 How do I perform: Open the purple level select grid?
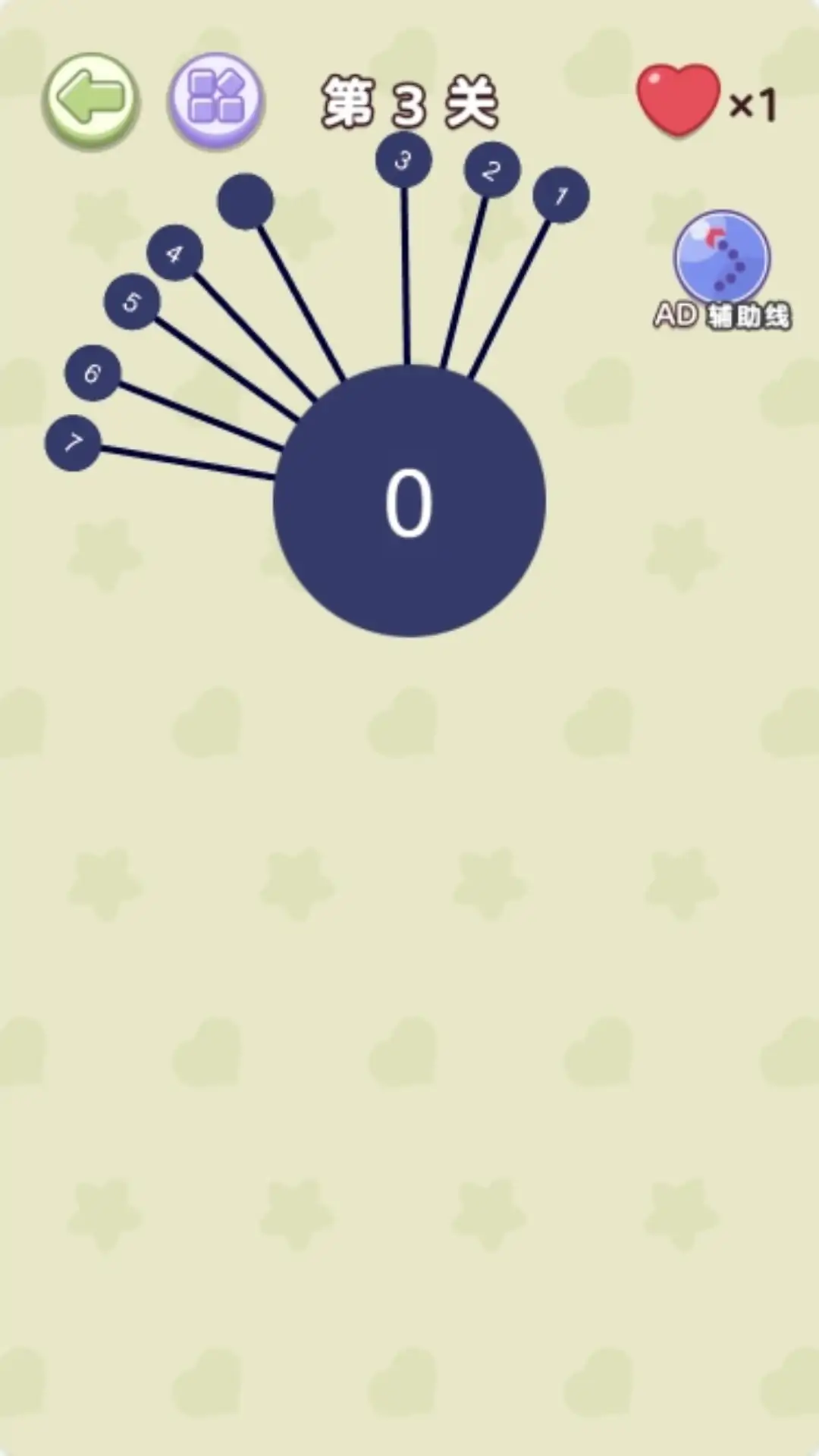216,99
